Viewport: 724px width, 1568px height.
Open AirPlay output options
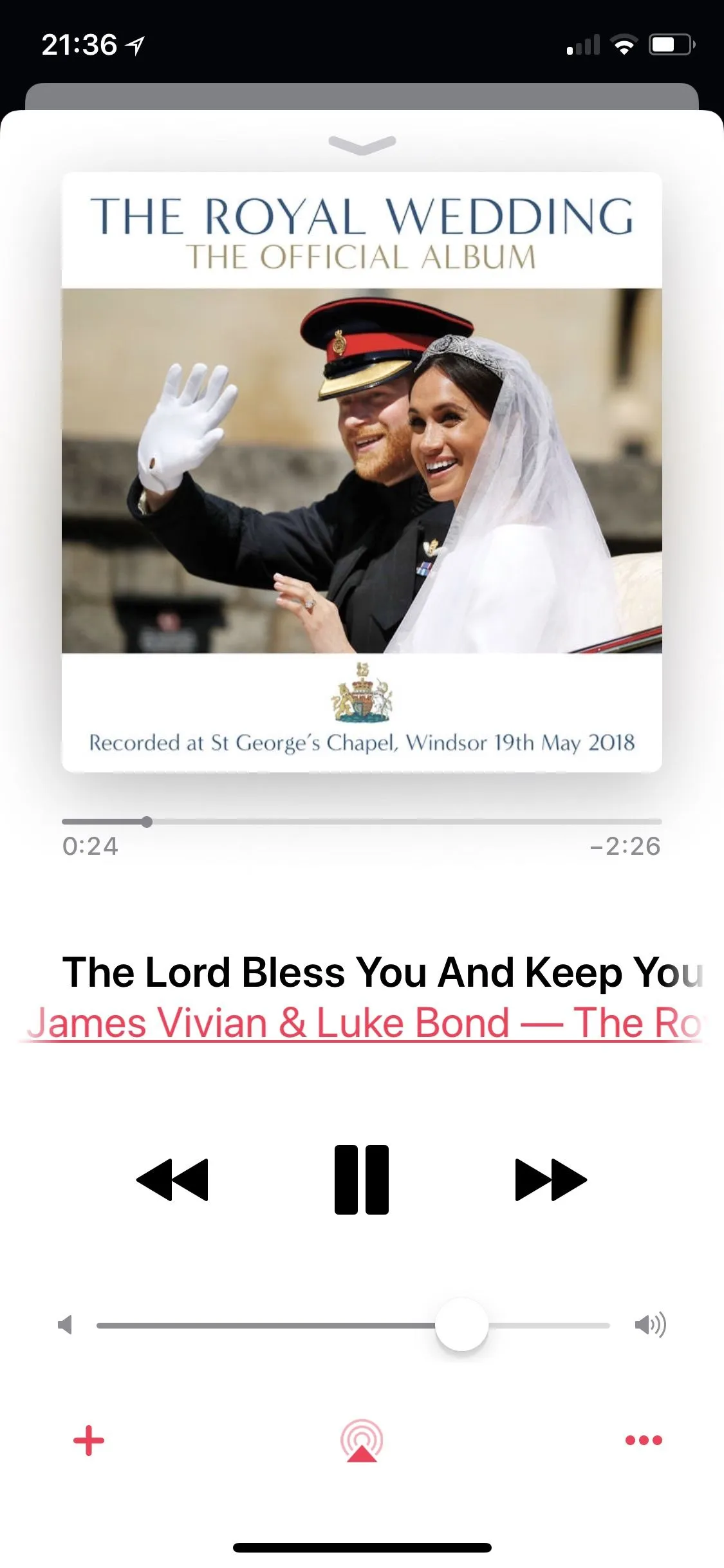tap(362, 1441)
